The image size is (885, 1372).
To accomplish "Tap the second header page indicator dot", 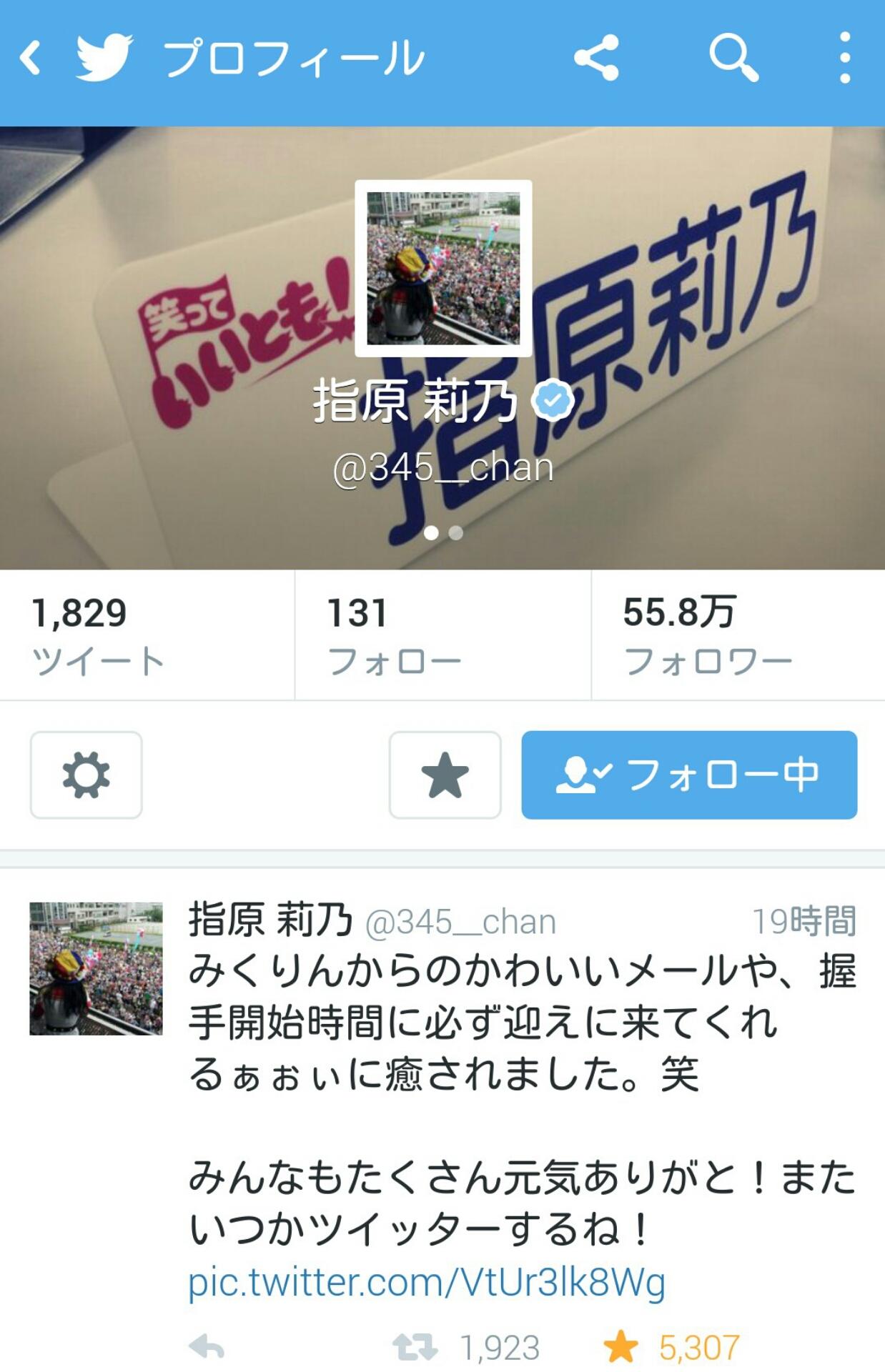I will (455, 532).
